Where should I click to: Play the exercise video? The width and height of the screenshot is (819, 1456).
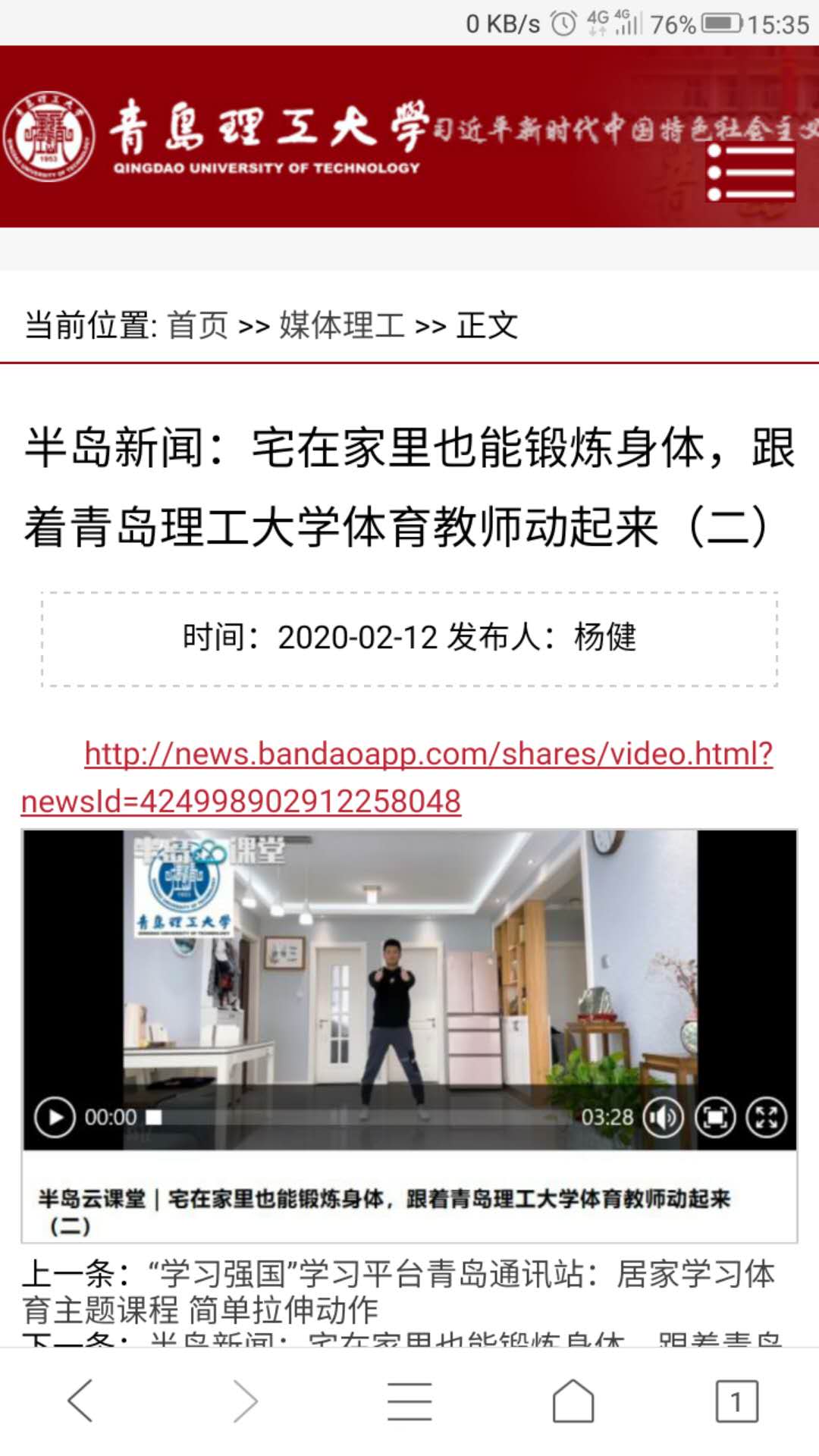[x=55, y=1117]
